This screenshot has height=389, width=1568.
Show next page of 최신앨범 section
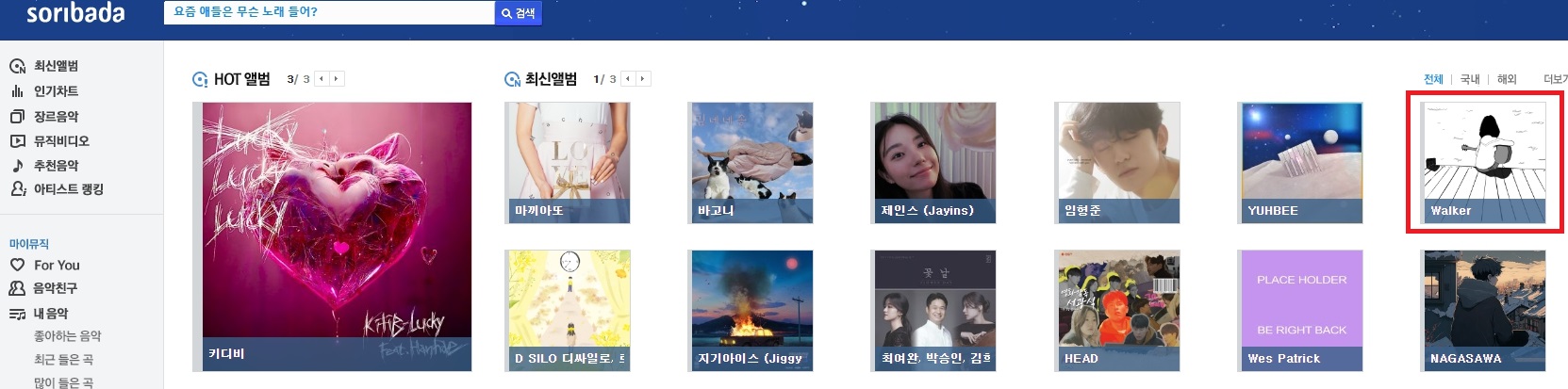643,79
